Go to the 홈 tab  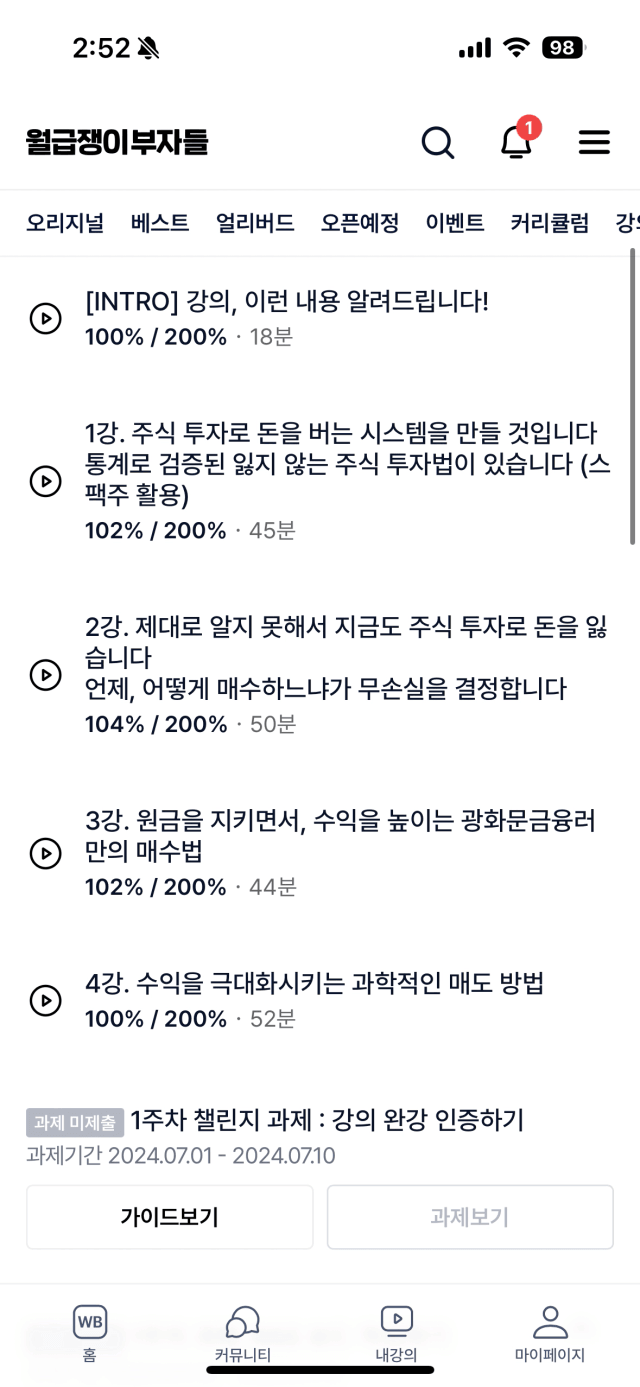click(90, 1335)
